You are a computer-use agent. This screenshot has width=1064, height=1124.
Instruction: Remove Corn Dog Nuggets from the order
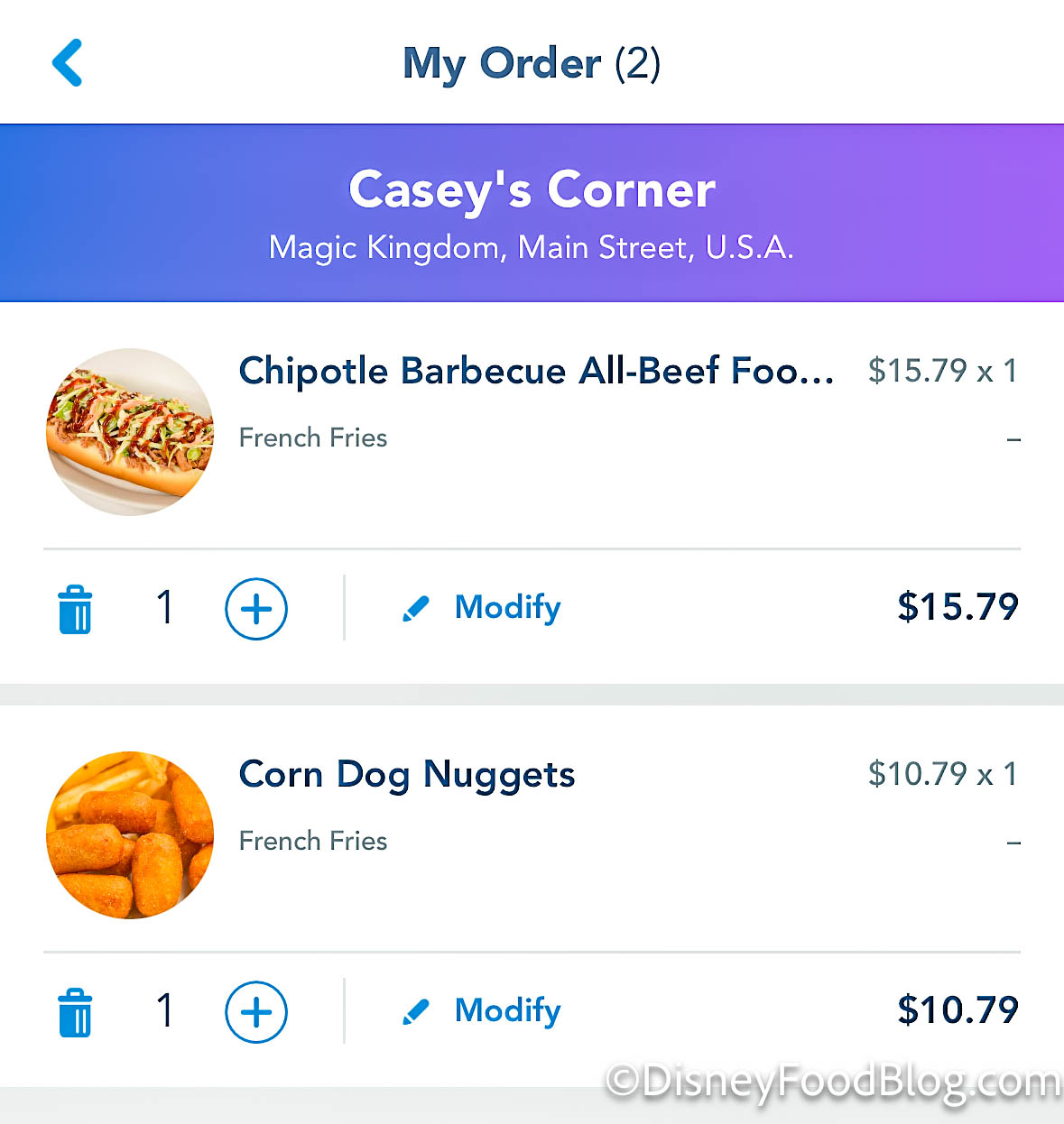[x=75, y=1013]
